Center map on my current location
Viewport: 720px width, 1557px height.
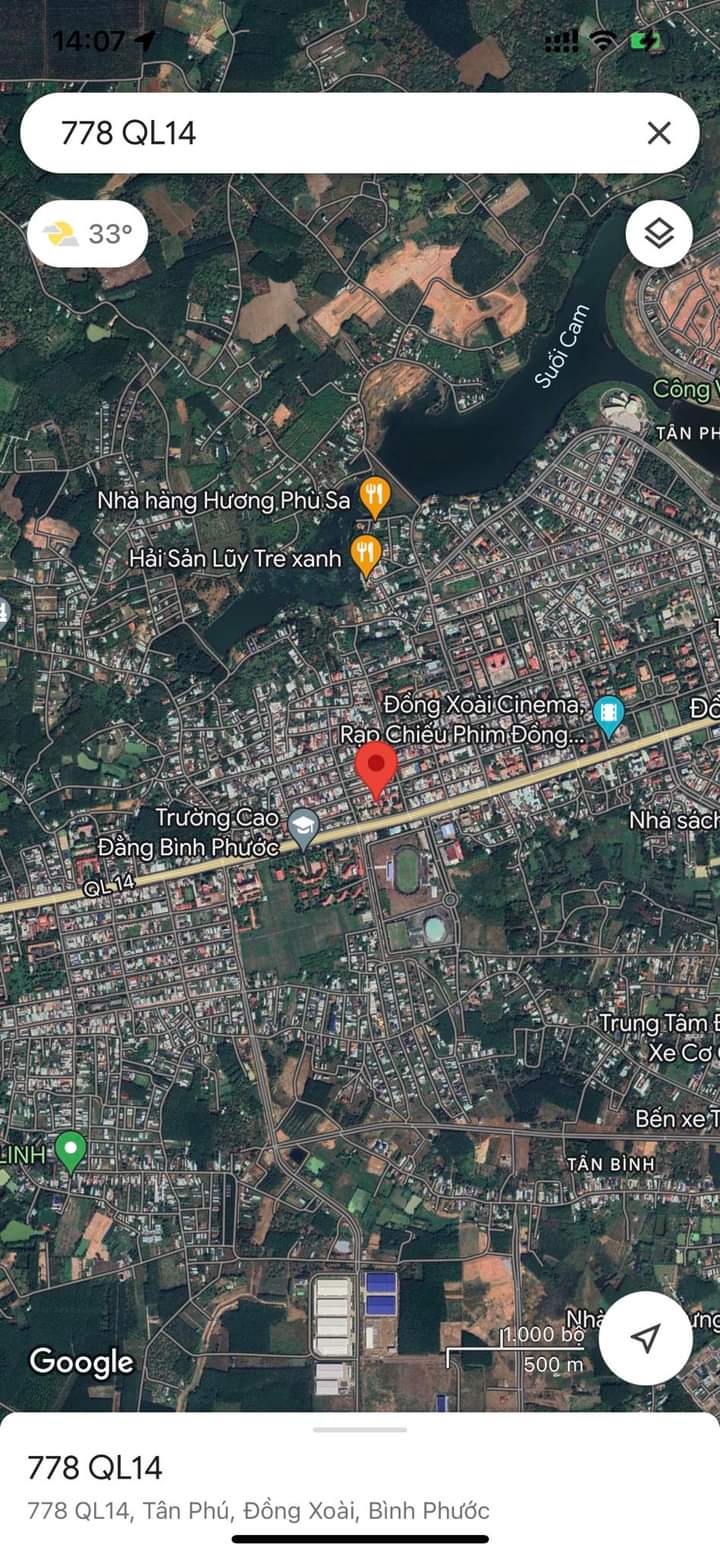[645, 1338]
